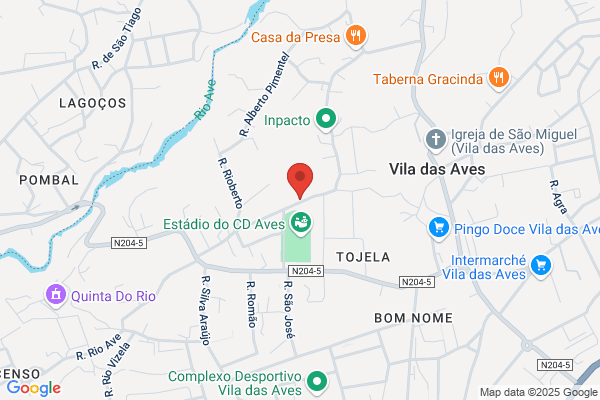The image size is (600, 400).
Task: Open the Taberna Gracinda restaurant marker
Action: click(499, 78)
